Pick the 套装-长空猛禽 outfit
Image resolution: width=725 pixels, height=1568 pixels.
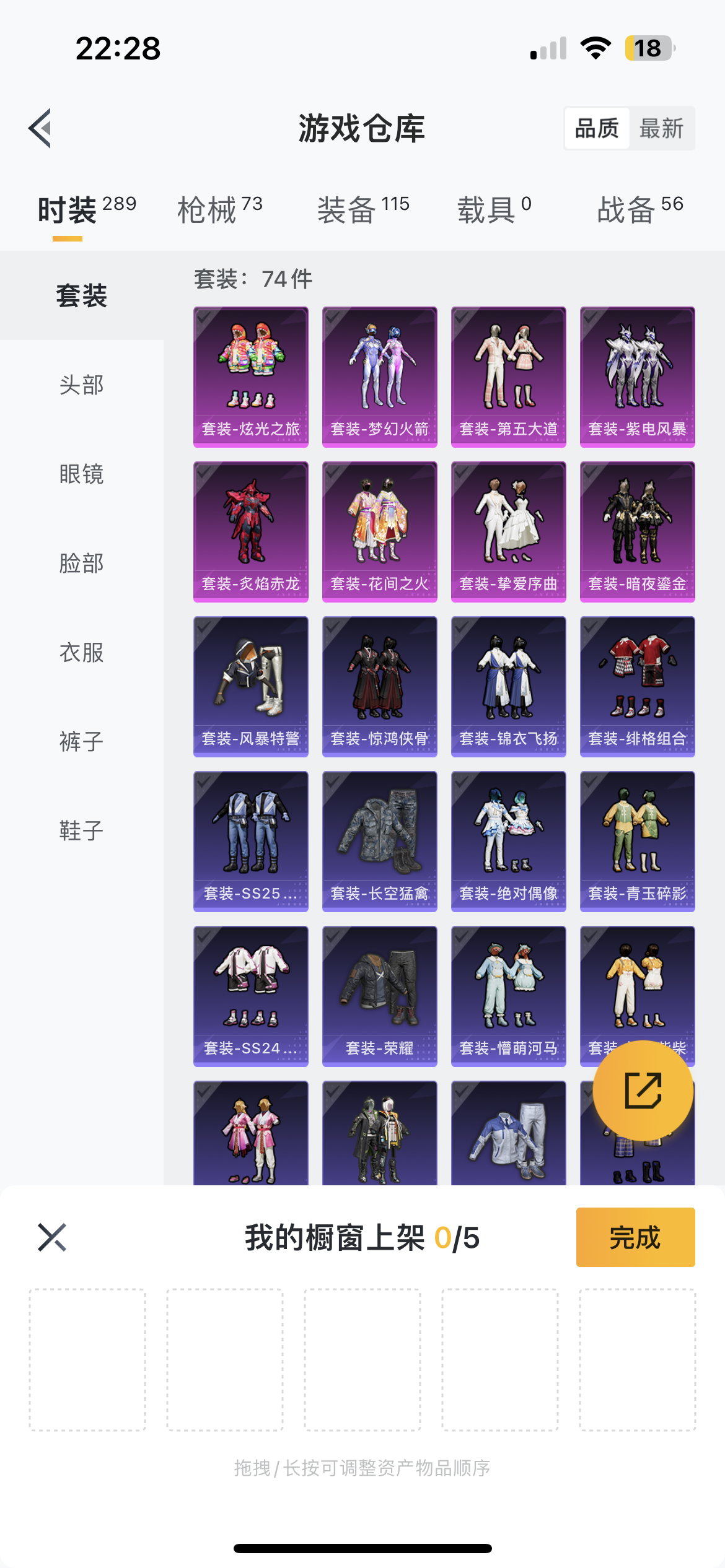[380, 841]
